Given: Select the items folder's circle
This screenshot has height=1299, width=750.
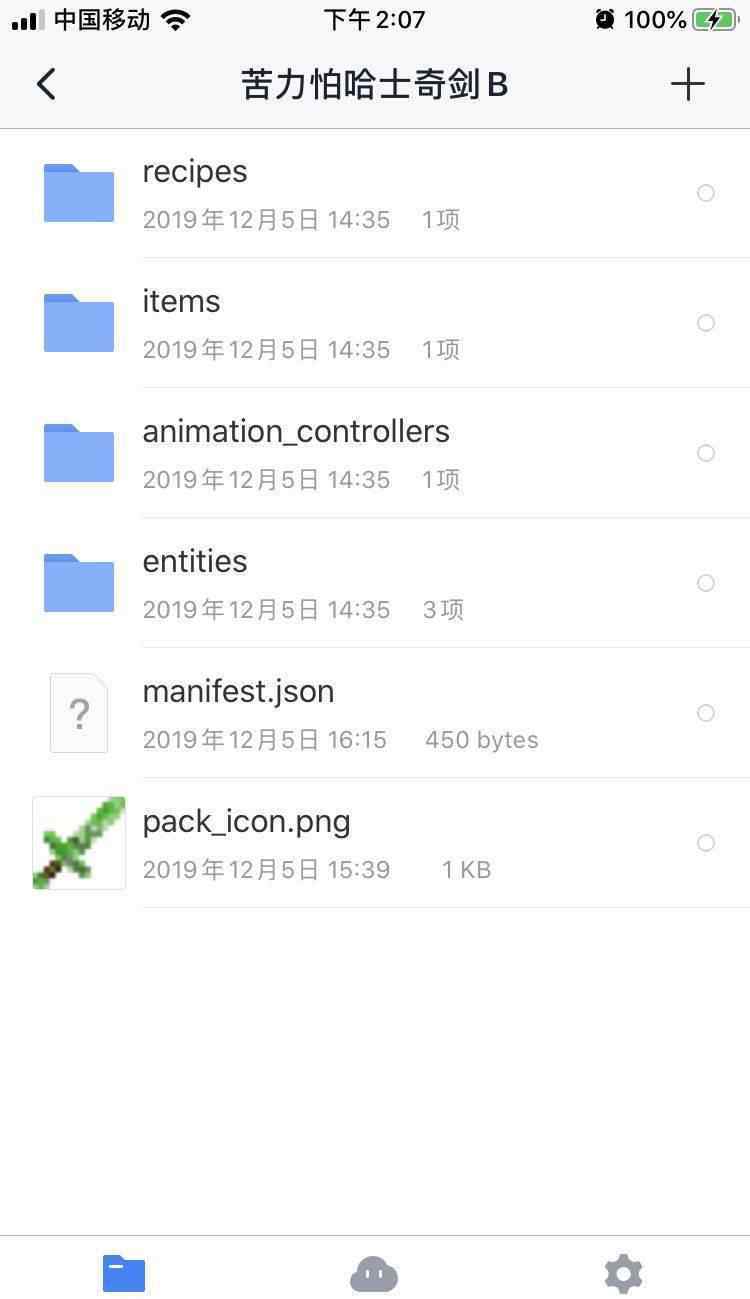Looking at the screenshot, I should point(706,323).
